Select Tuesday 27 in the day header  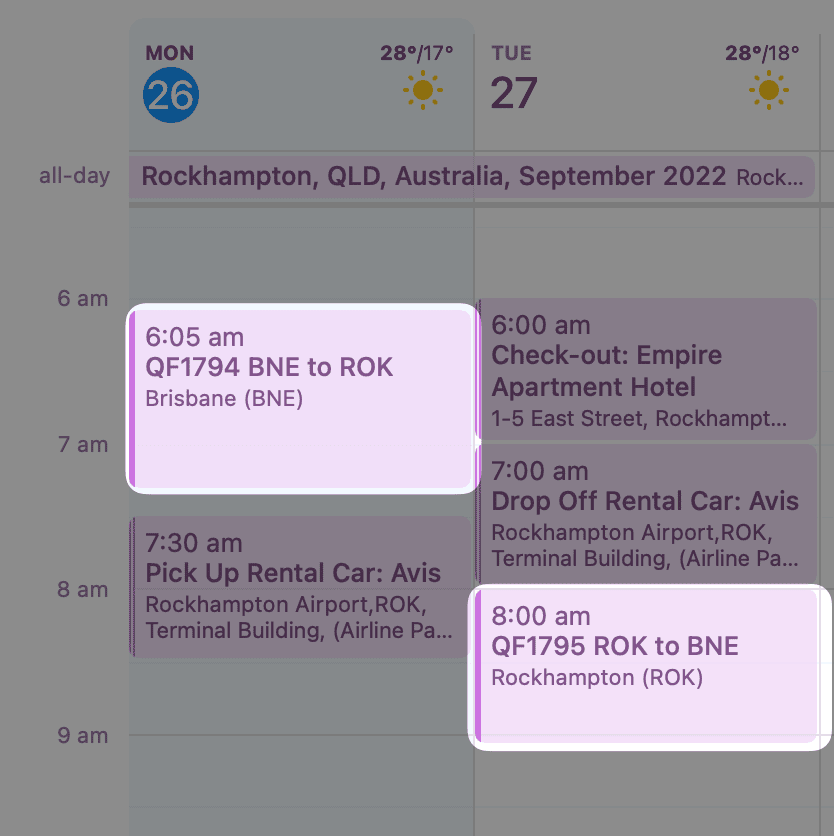coord(514,94)
